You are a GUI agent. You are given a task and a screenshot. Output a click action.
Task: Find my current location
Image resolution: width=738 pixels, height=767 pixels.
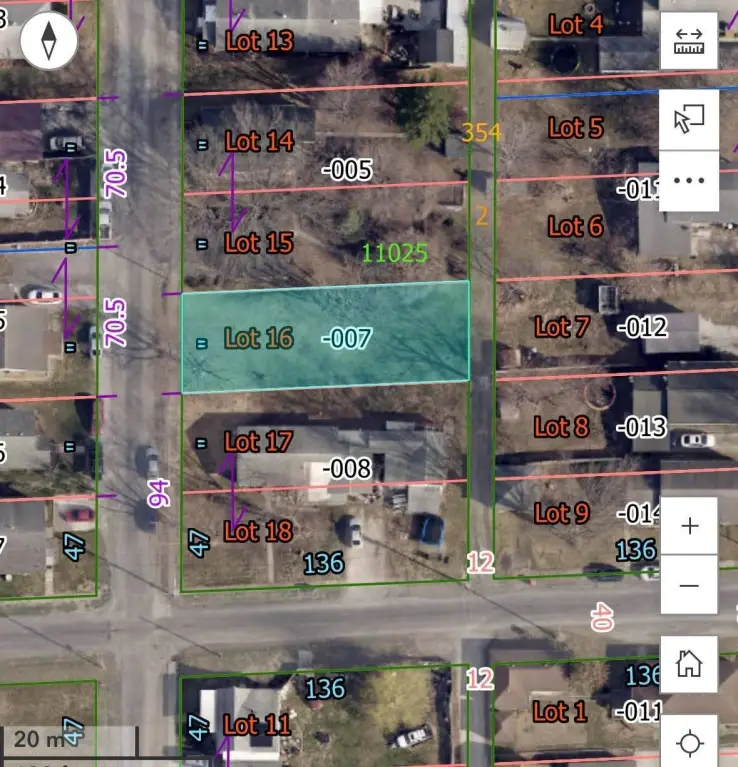(x=689, y=743)
